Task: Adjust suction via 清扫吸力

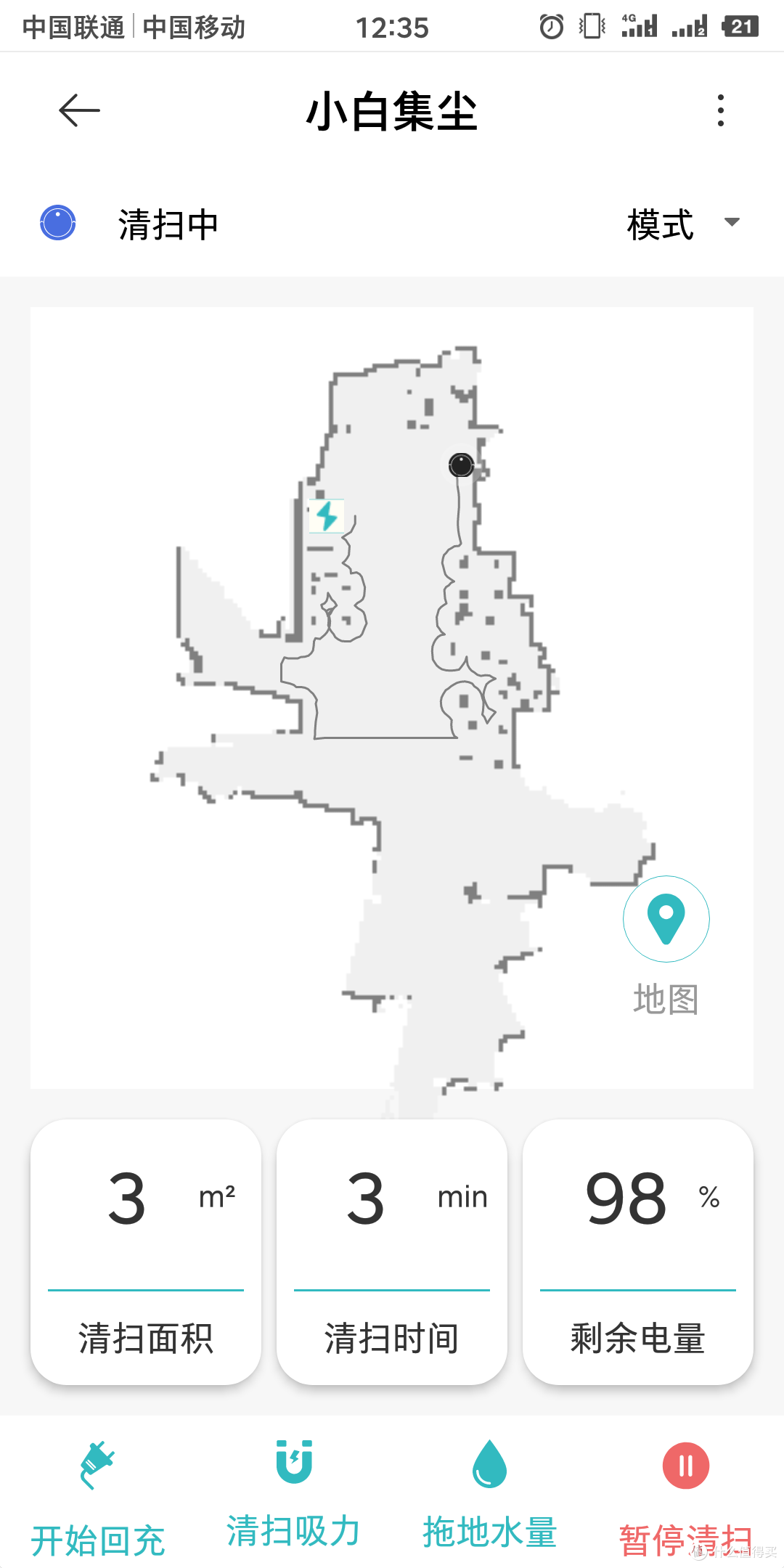Action: point(294,1492)
